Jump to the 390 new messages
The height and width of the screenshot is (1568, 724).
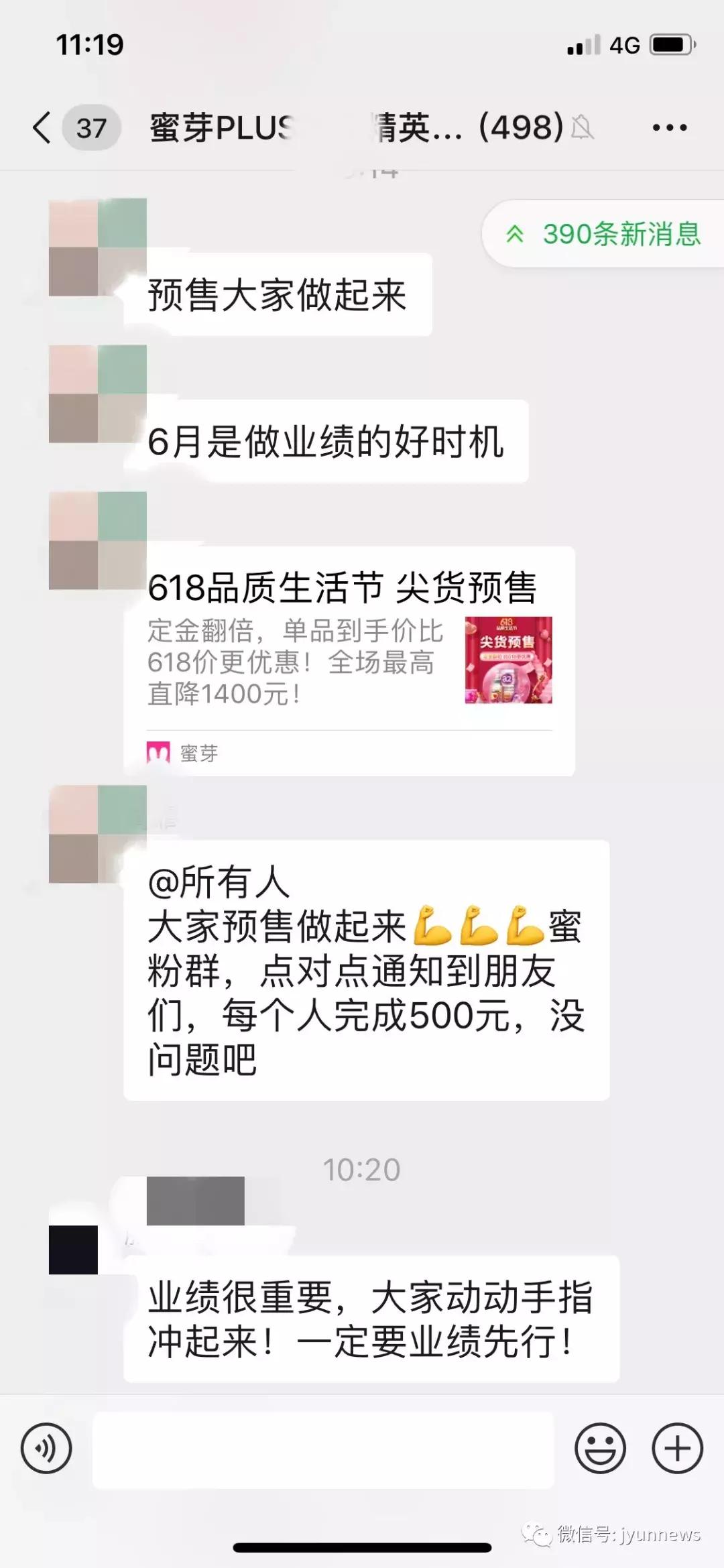tap(602, 235)
